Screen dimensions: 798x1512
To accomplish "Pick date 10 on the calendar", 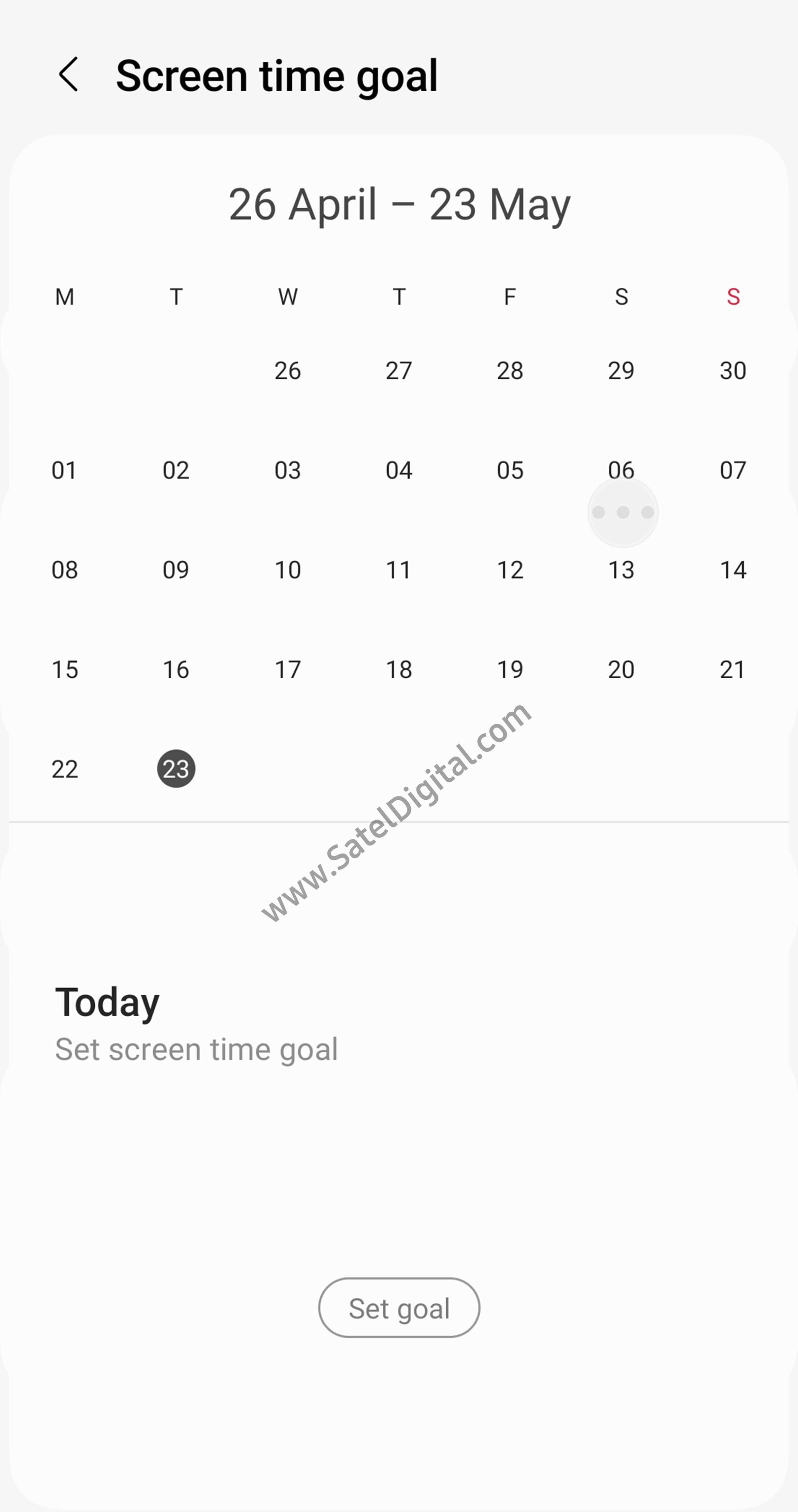I will tap(288, 570).
